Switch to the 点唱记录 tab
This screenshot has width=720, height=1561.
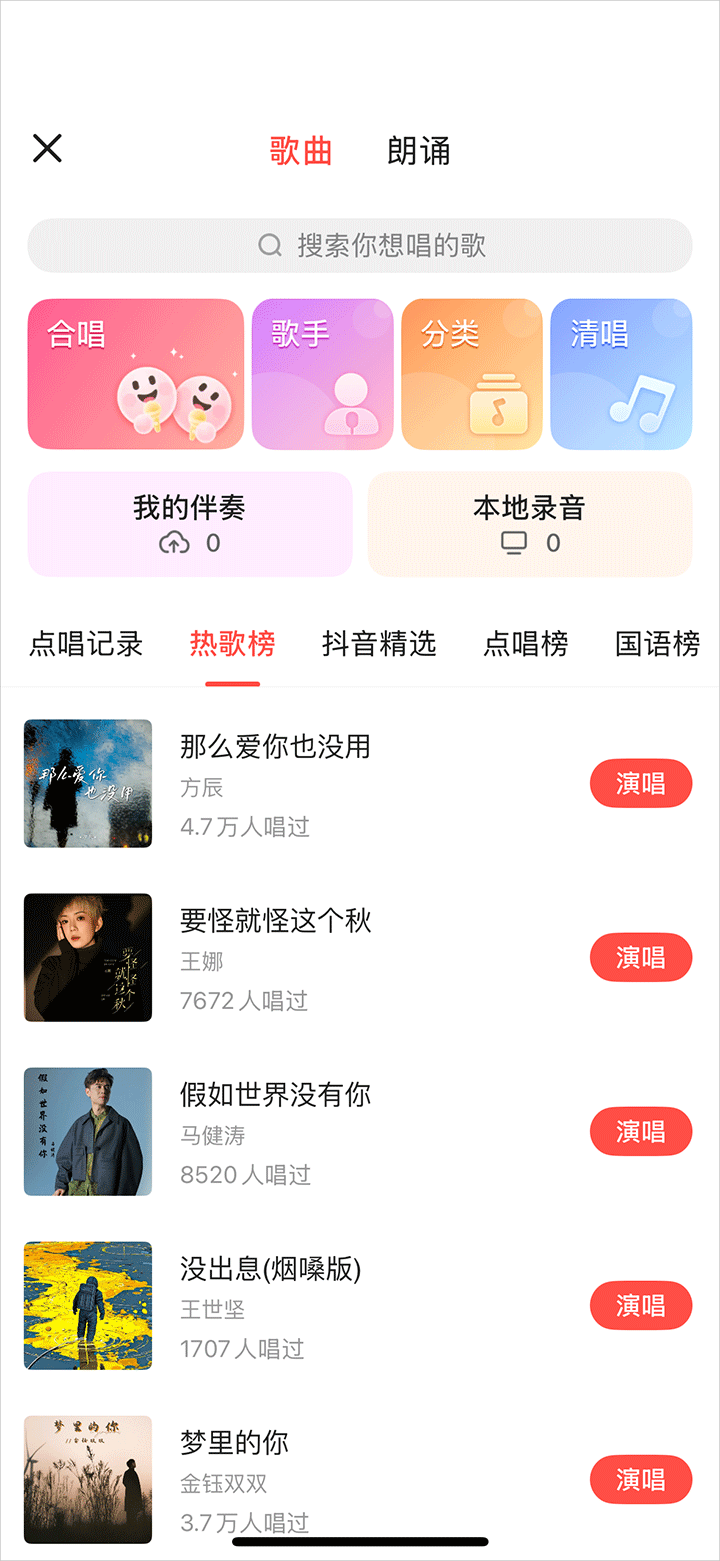pos(86,644)
